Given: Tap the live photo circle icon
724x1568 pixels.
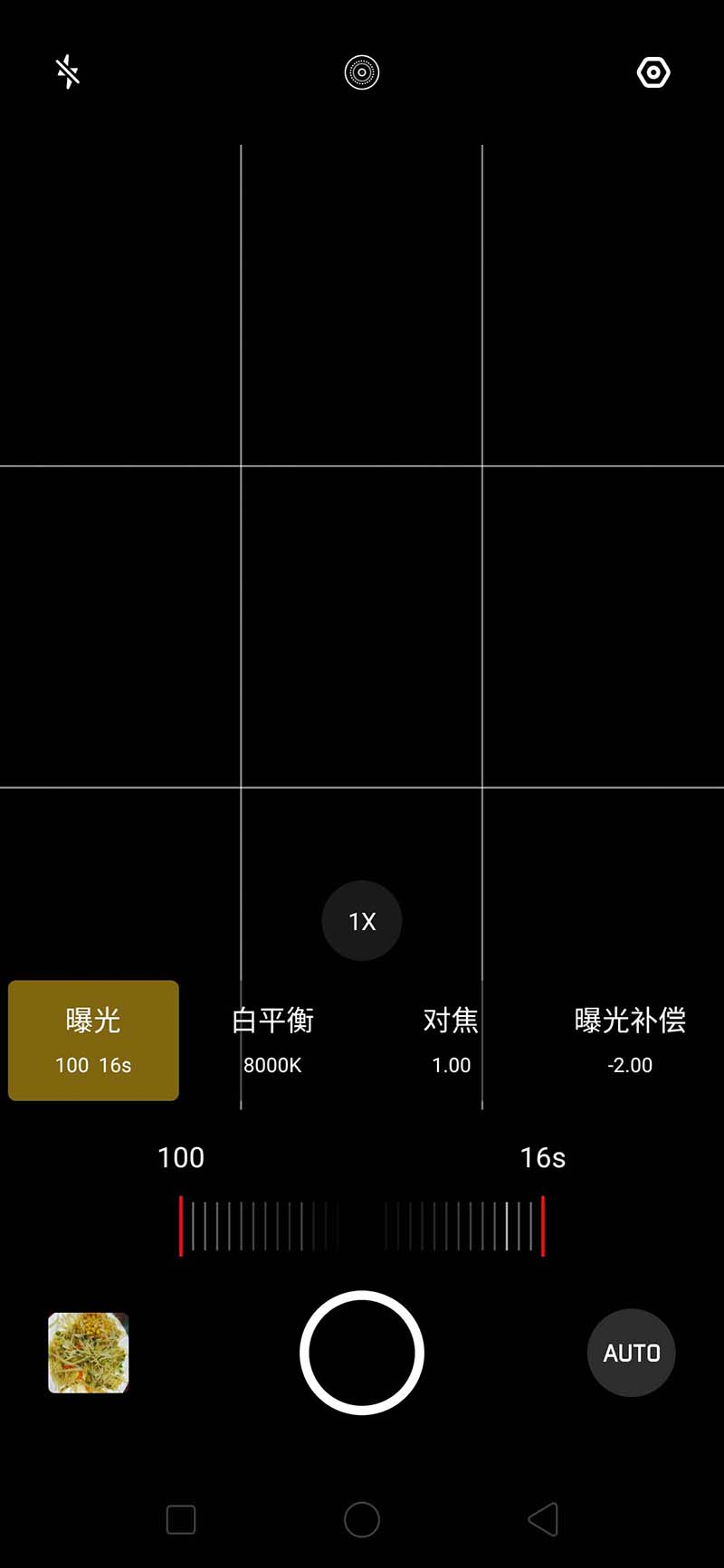Looking at the screenshot, I should pos(362,71).
